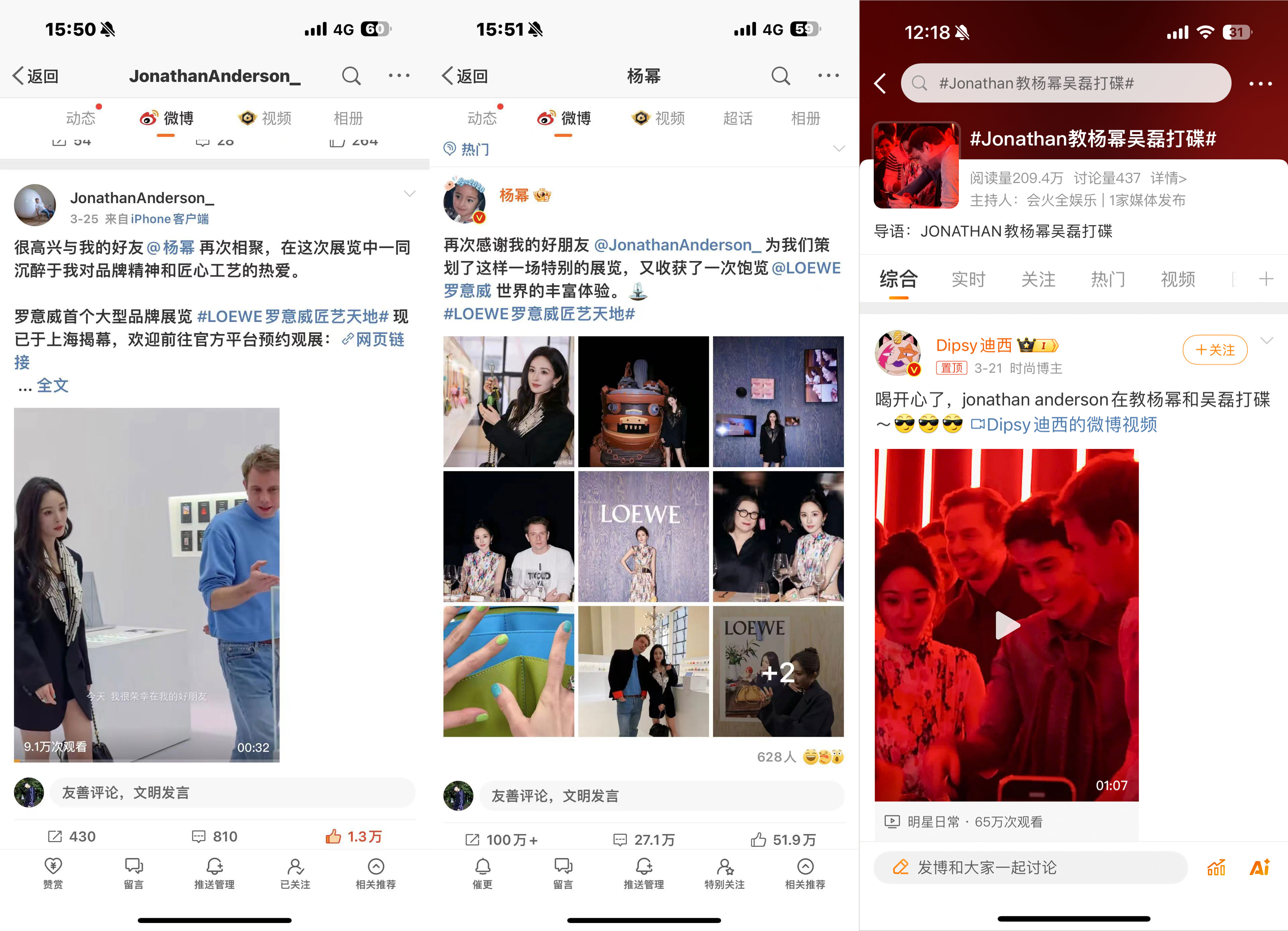
Task: Go back from JonathanAnderson_ profile page
Action: pos(35,76)
